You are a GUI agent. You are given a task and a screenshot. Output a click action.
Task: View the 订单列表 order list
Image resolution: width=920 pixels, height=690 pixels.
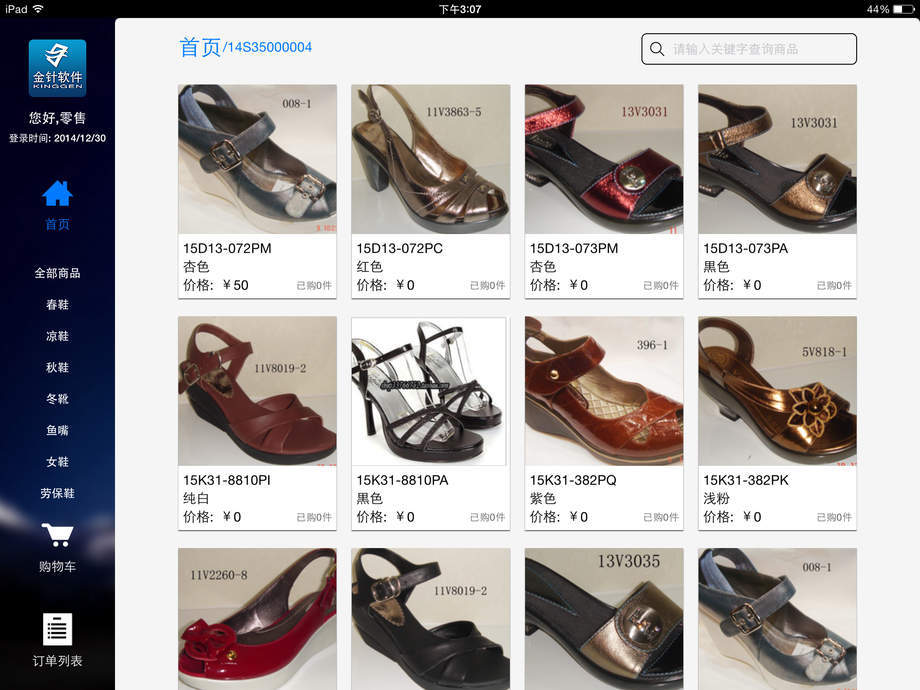click(x=58, y=640)
